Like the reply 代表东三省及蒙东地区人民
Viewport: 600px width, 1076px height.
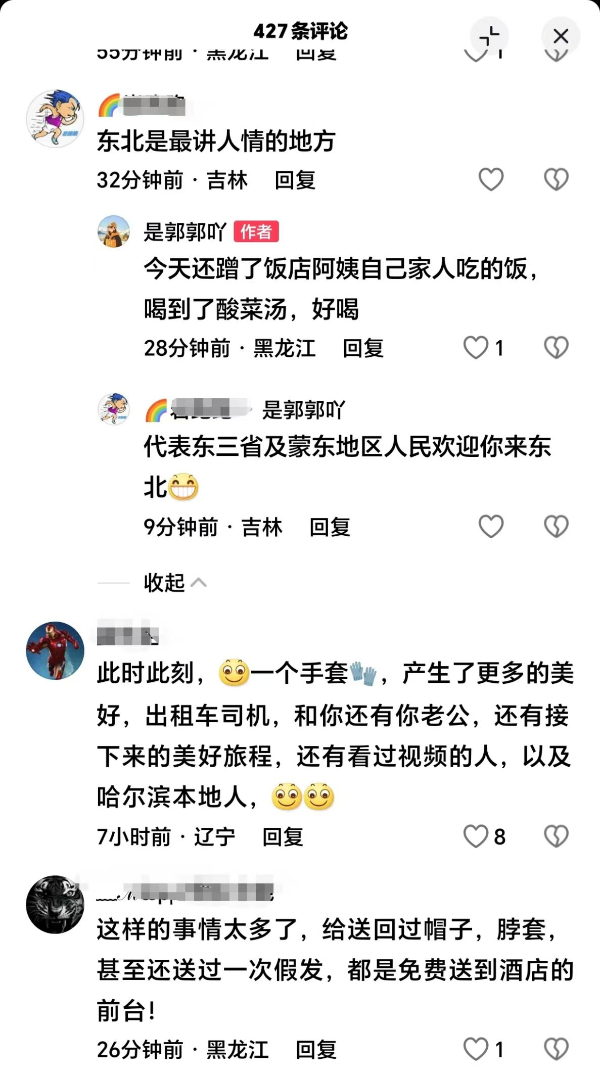[490, 527]
